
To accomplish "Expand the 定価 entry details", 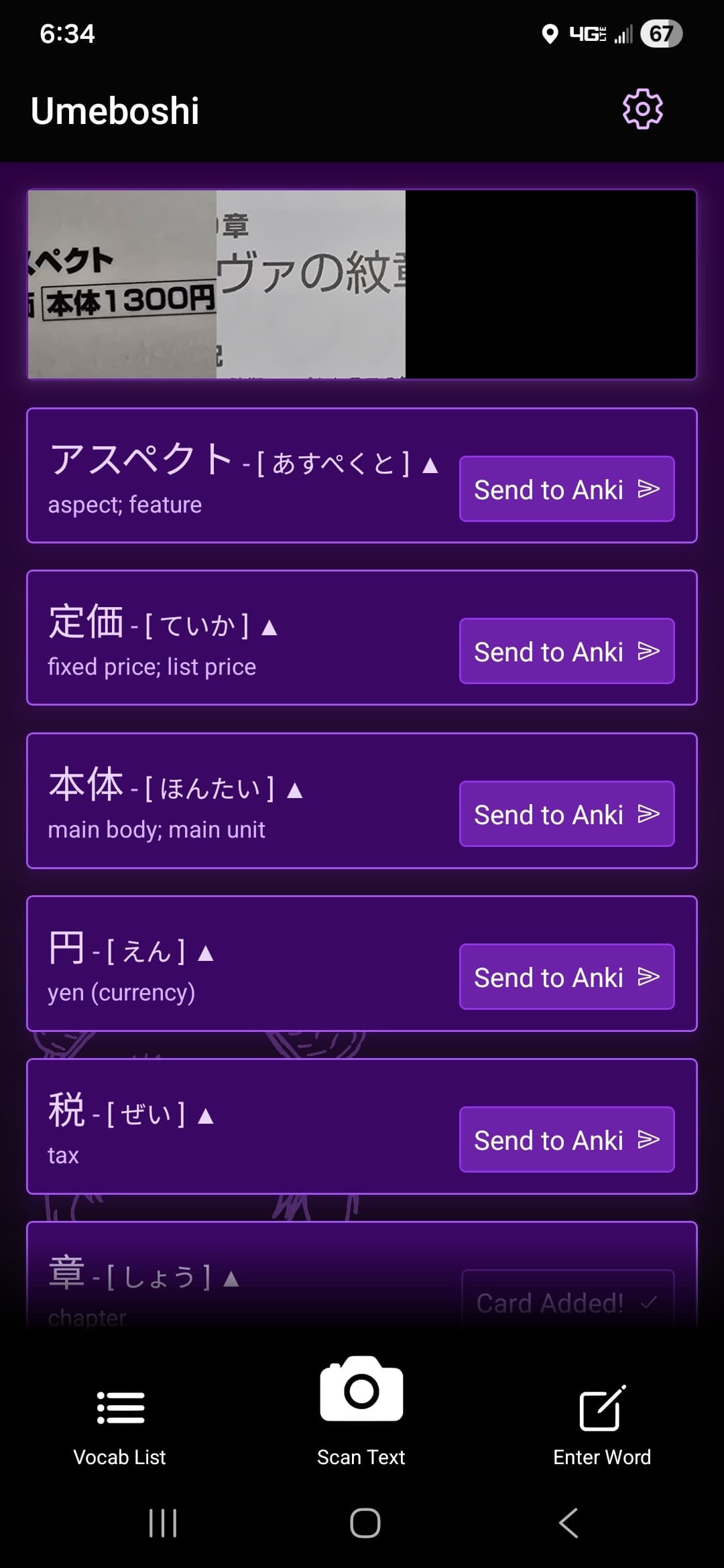I will [269, 627].
